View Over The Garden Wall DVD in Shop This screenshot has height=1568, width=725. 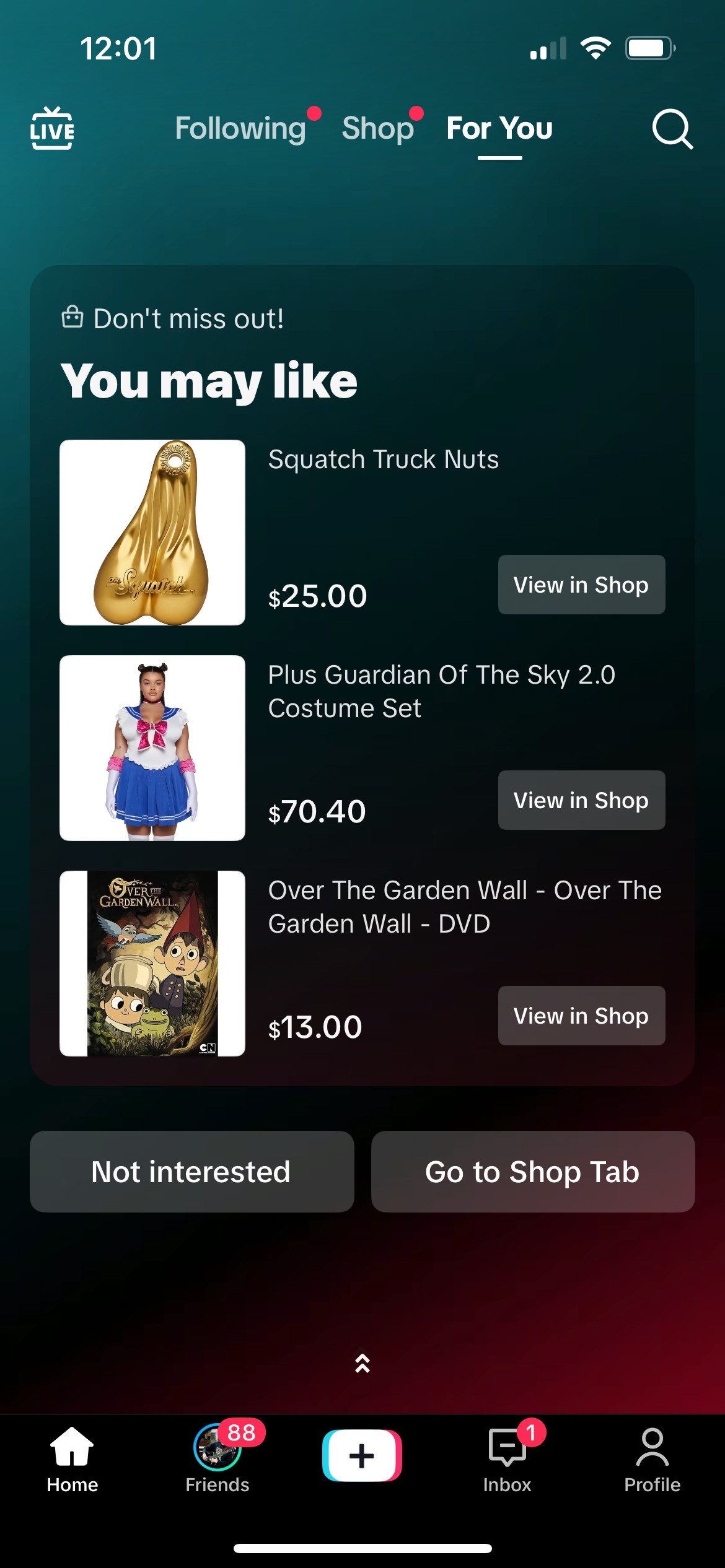(x=581, y=1016)
